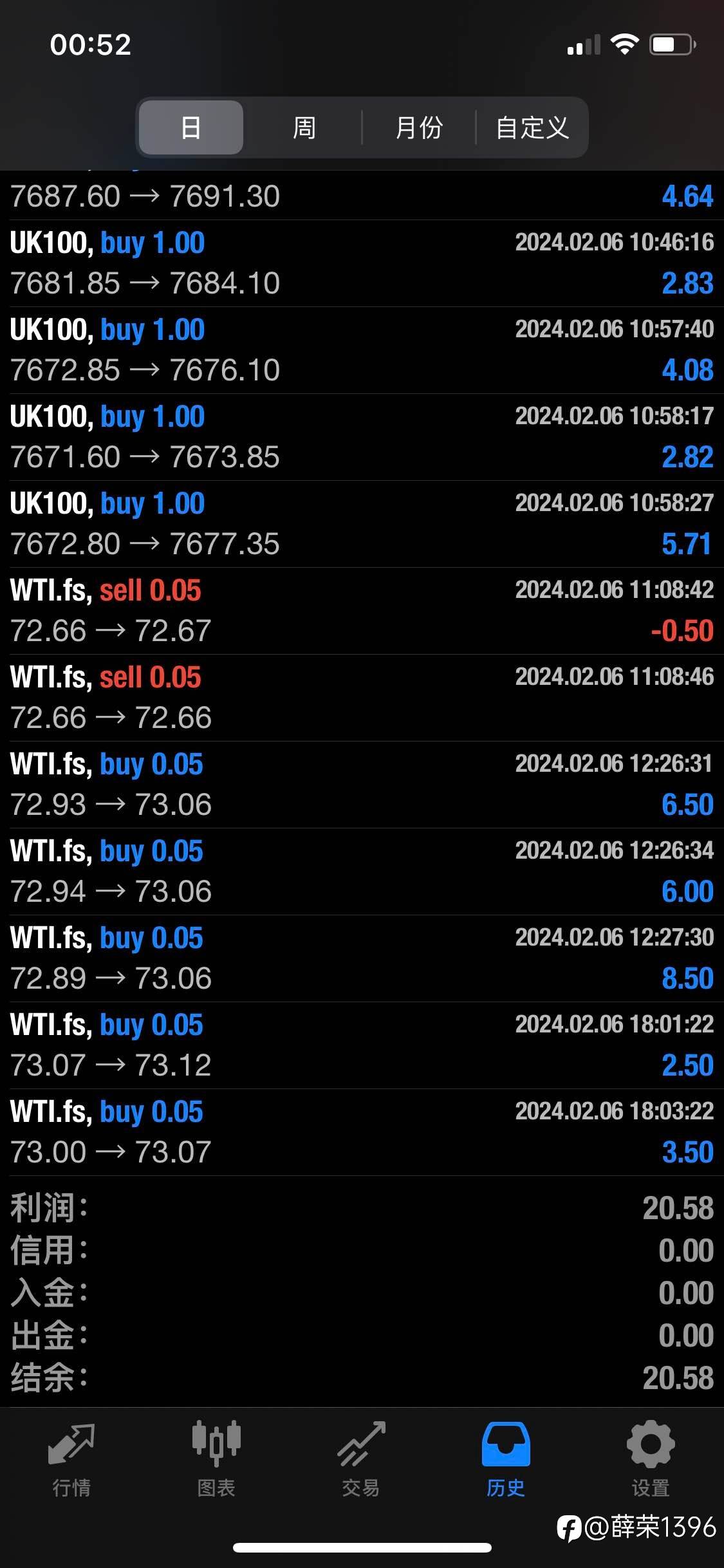View the WTI.fs sell with -0.50 loss

[362, 611]
